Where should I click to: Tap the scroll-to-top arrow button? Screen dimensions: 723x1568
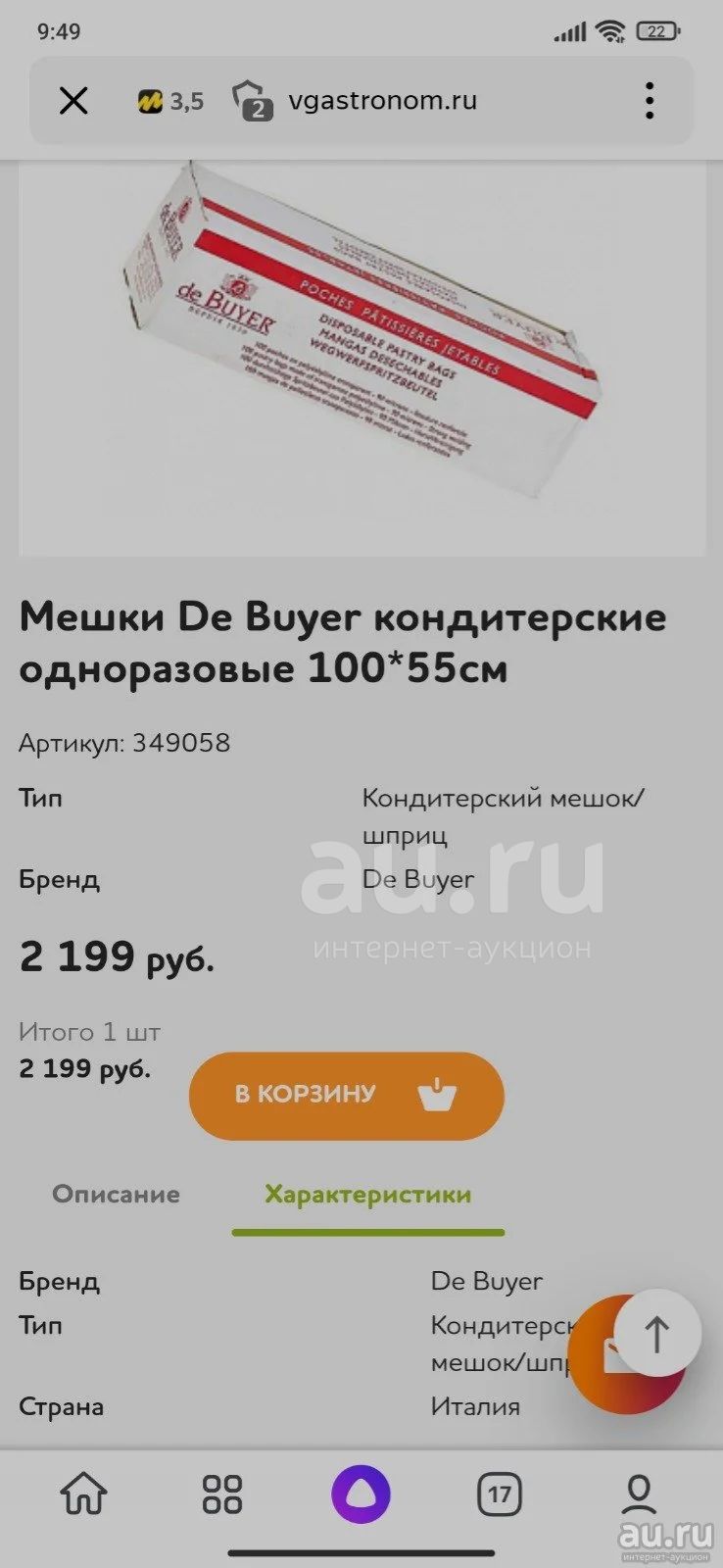(x=657, y=1334)
